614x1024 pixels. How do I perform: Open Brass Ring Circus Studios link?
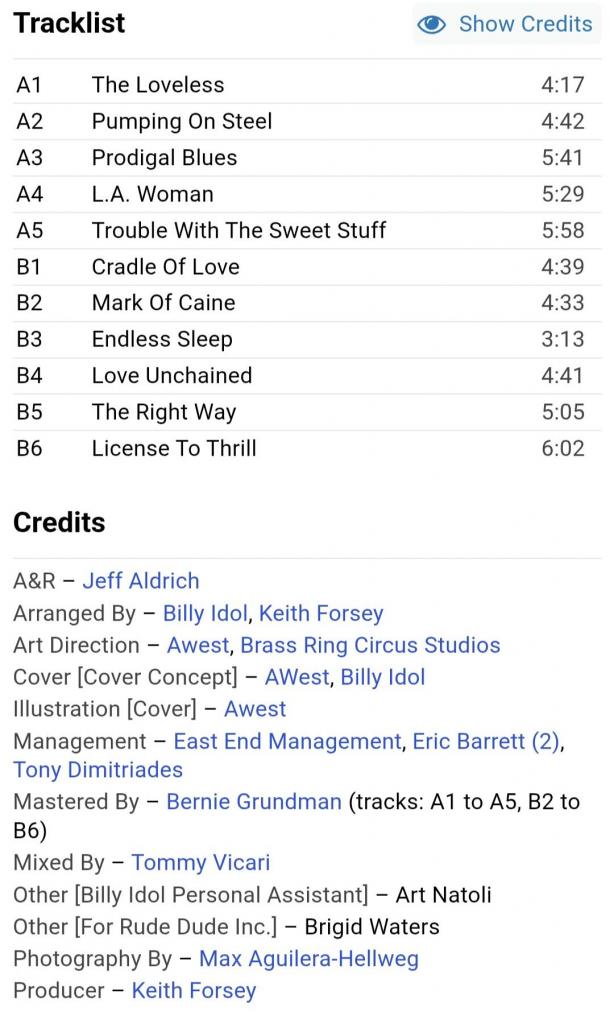click(370, 645)
